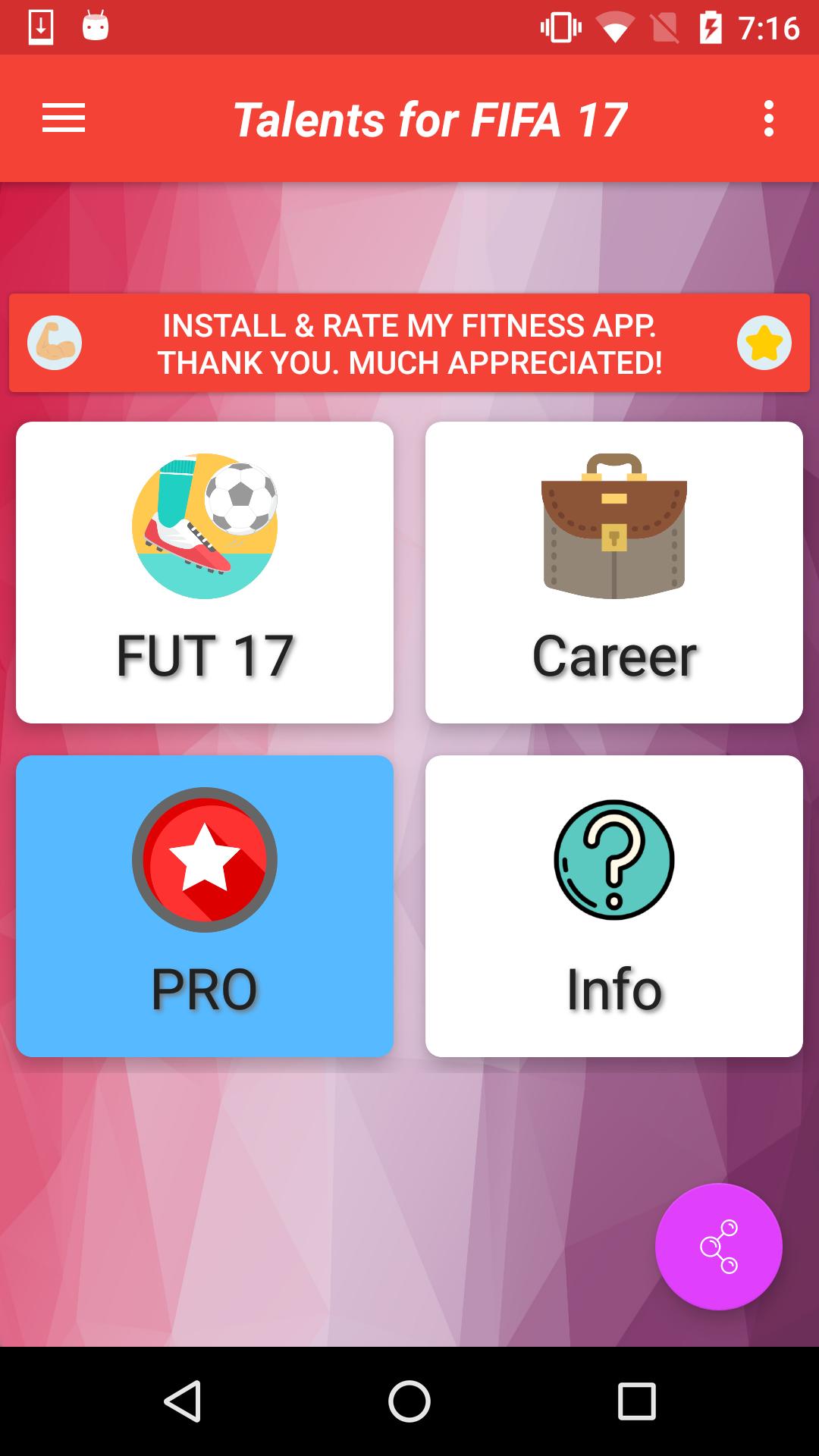Go back using system navigation
Image resolution: width=819 pixels, height=1456 pixels.
tap(183, 1401)
